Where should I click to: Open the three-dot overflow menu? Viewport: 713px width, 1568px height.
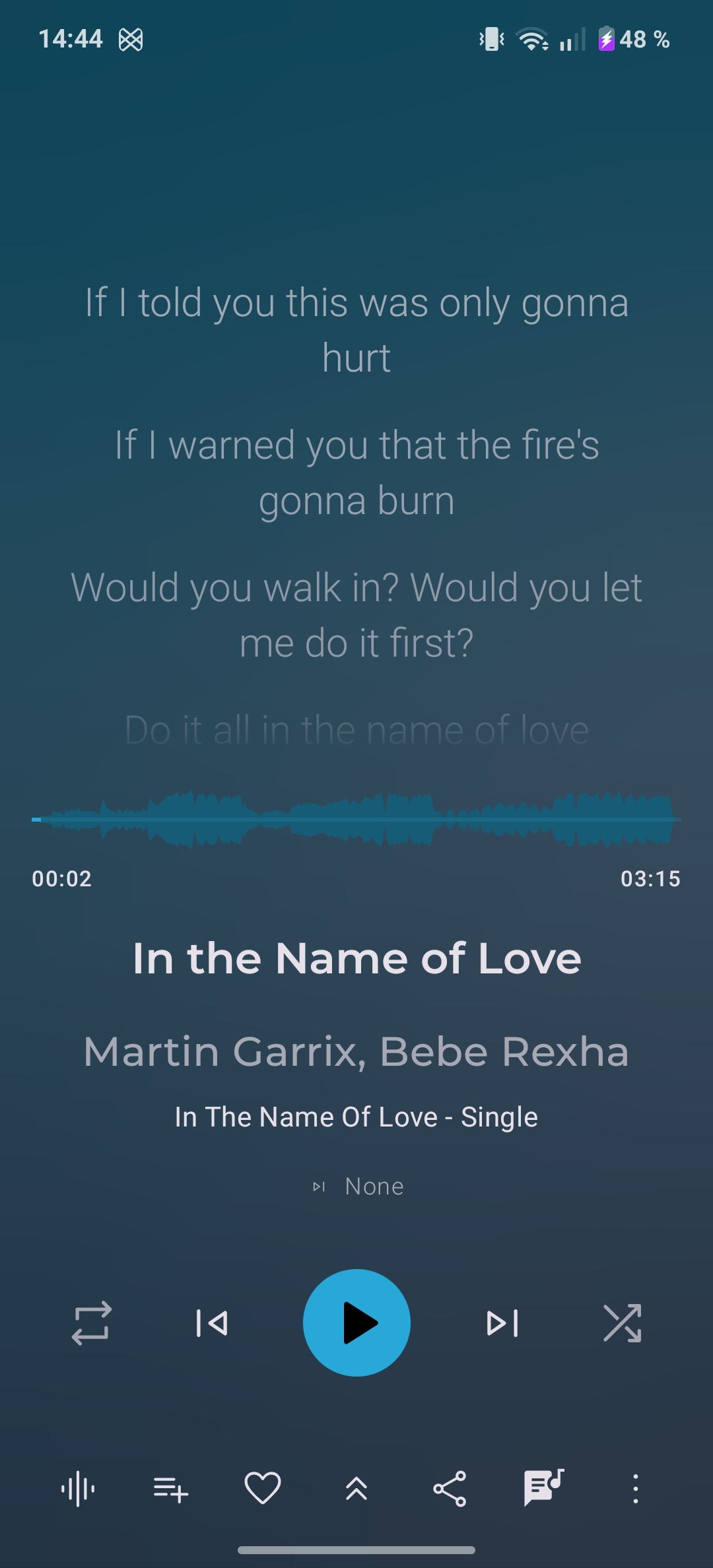pos(635,1489)
